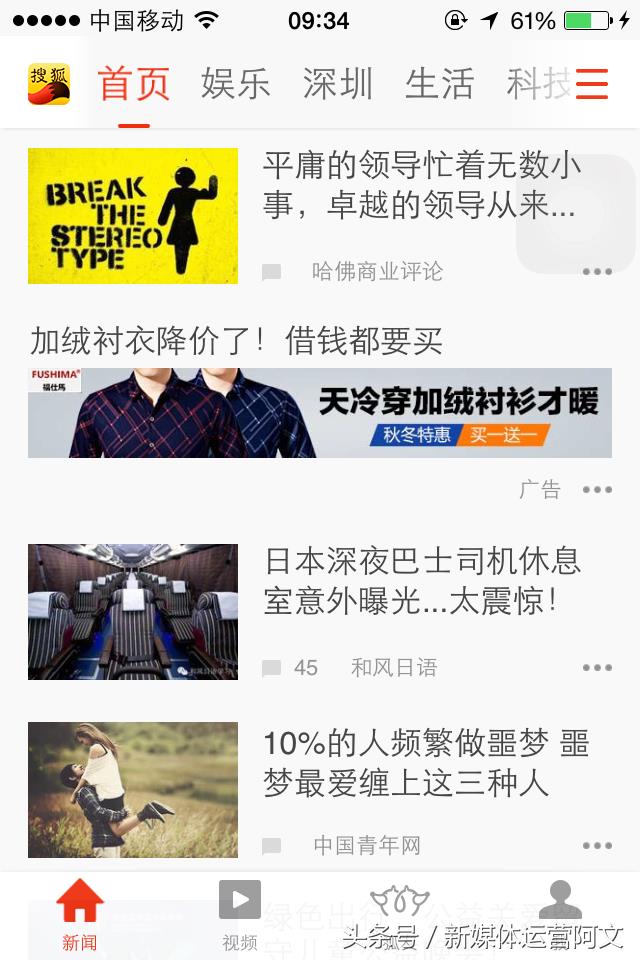This screenshot has width=640, height=960.
Task: Select the 生活 channel tab
Action: (440, 84)
